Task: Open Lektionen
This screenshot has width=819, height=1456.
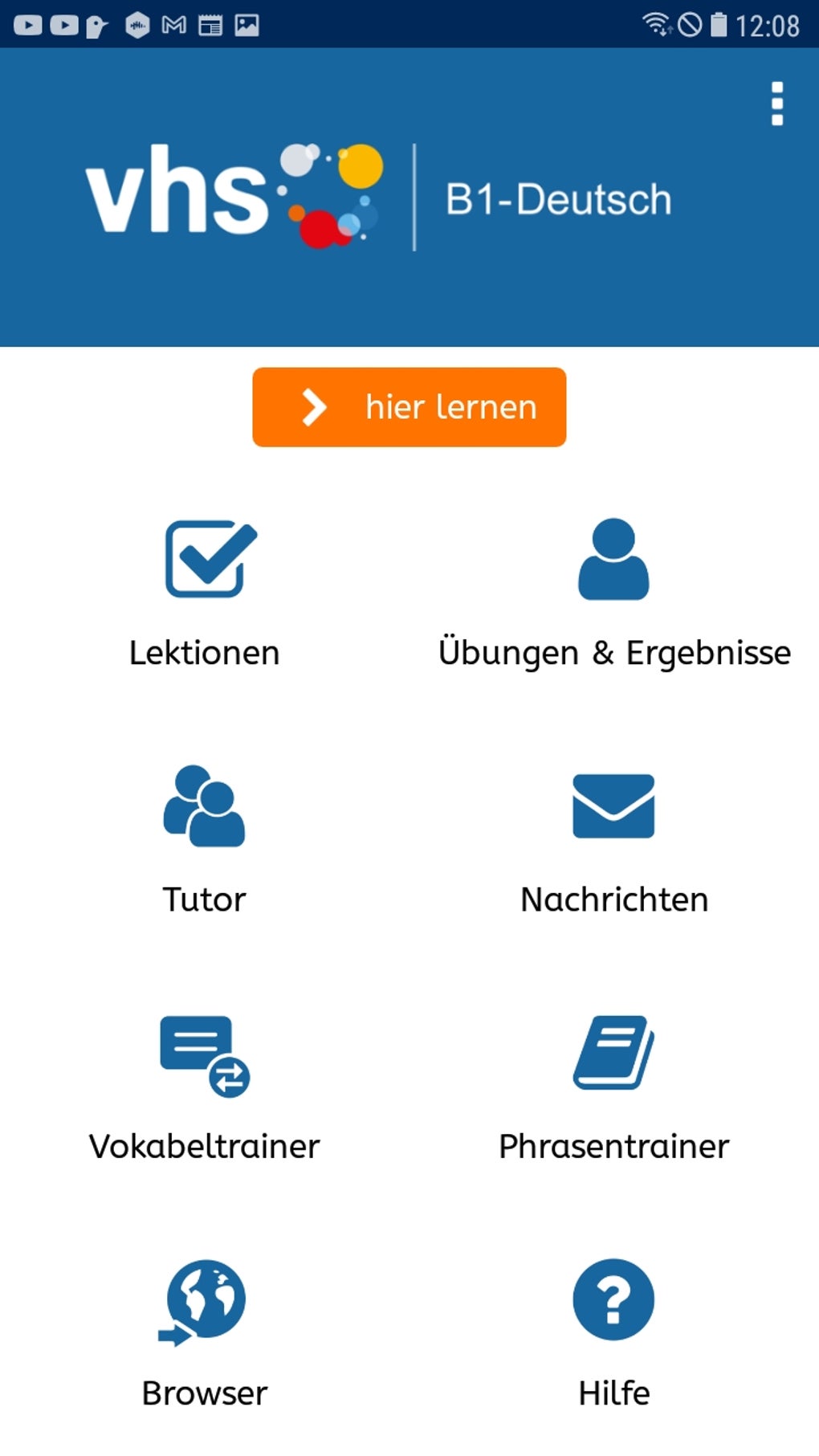Action: [206, 594]
